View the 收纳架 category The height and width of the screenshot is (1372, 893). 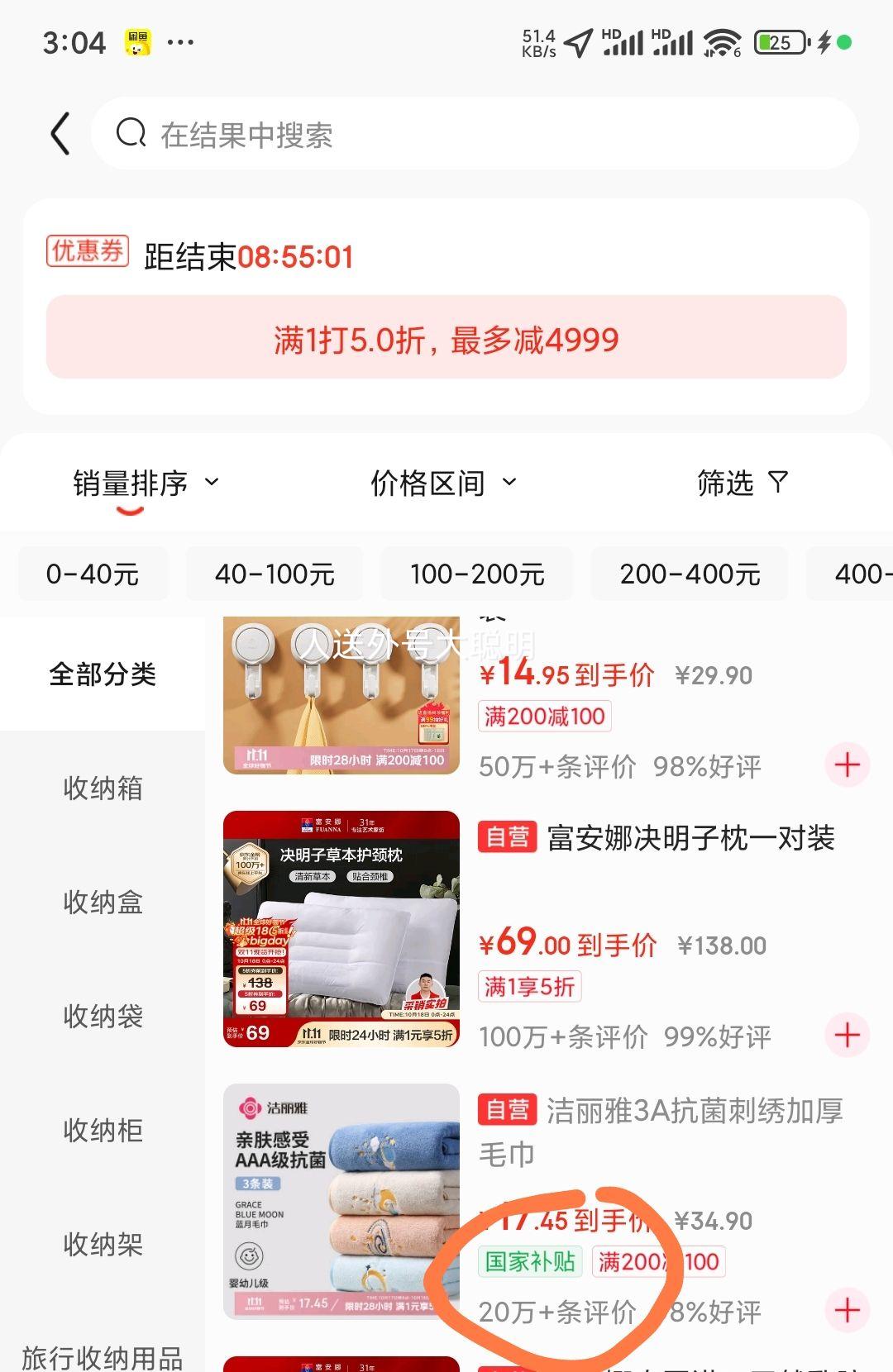pyautogui.click(x=103, y=1245)
